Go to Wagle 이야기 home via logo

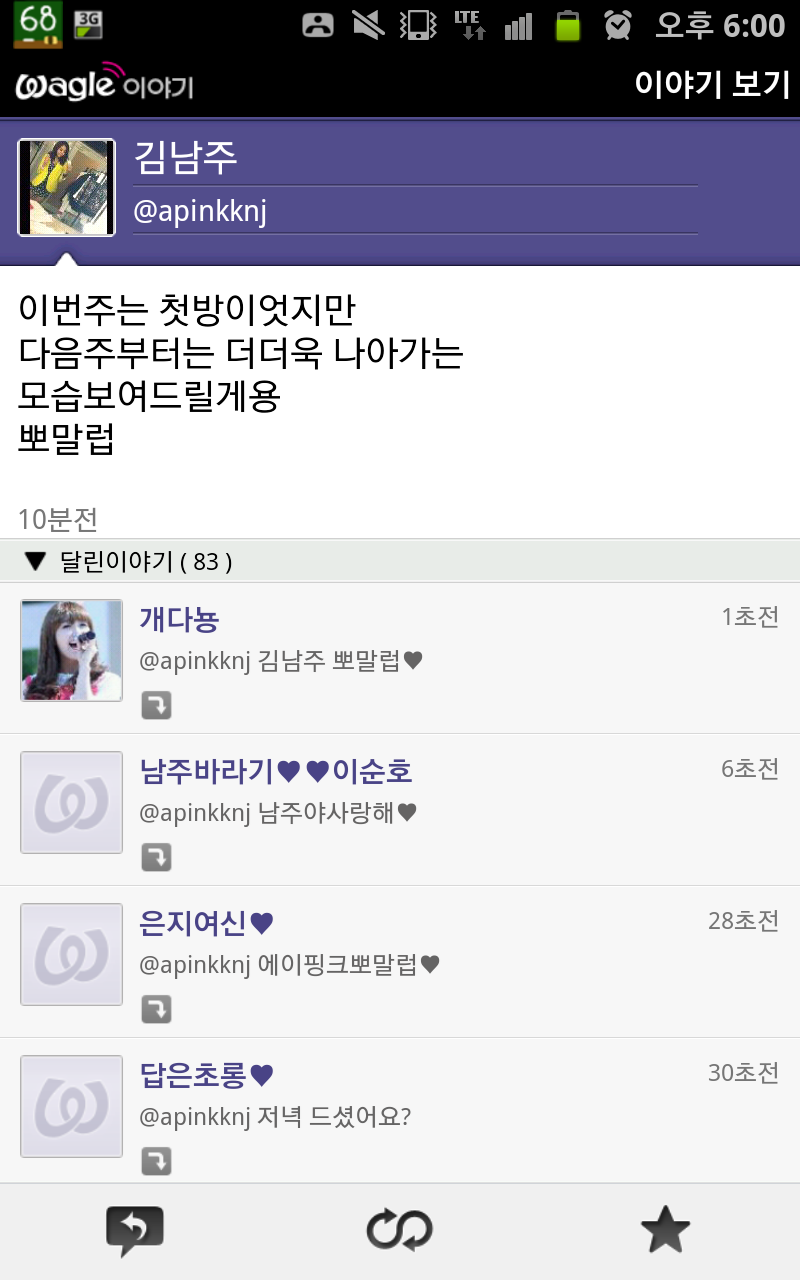pyautogui.click(x=103, y=85)
